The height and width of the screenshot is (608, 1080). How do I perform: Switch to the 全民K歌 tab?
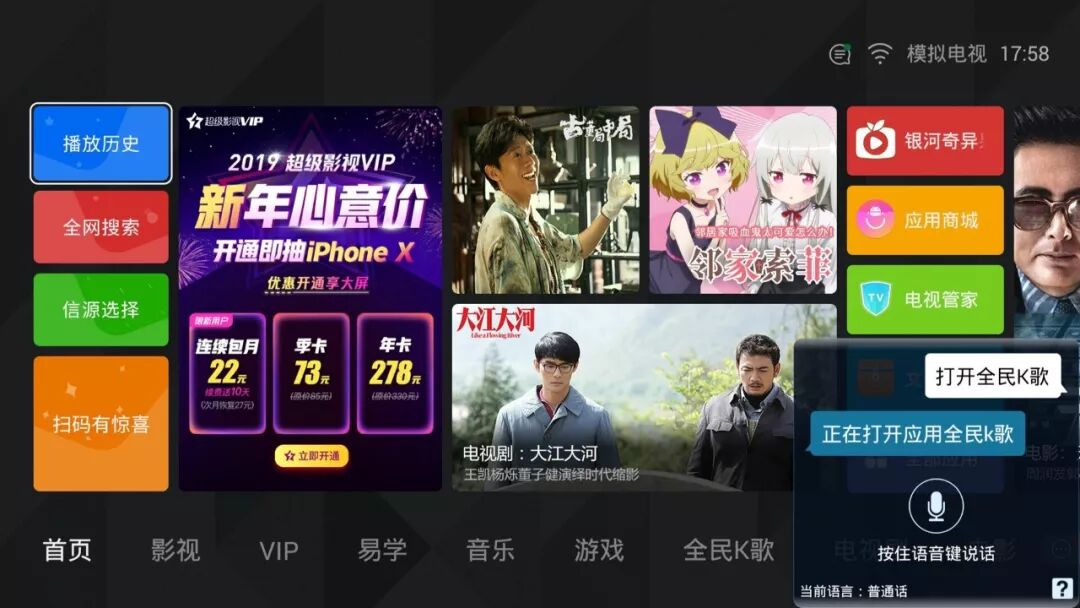(x=728, y=550)
